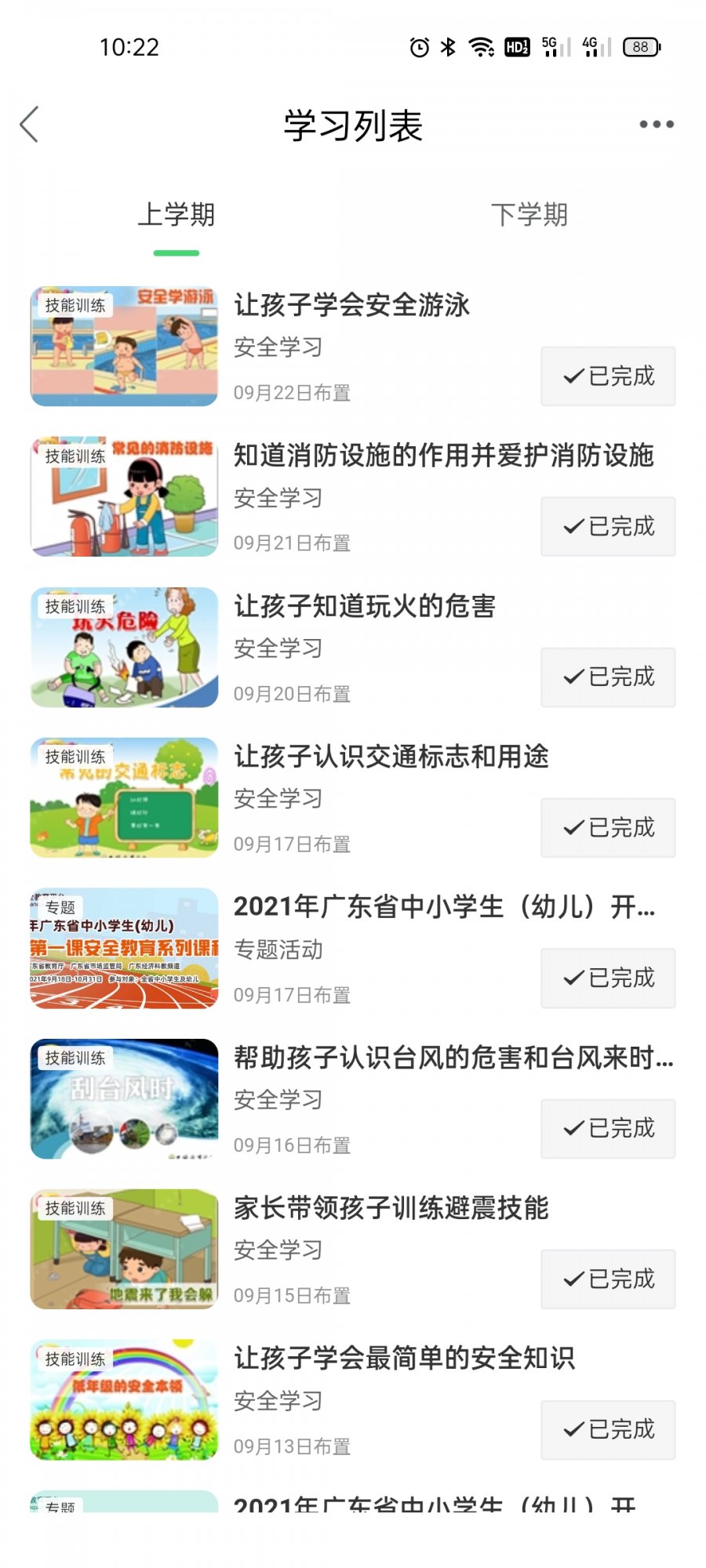The width and height of the screenshot is (706, 1568).
Task: Open 让孩子知道玩火的危害 lesson
Action: click(x=365, y=606)
